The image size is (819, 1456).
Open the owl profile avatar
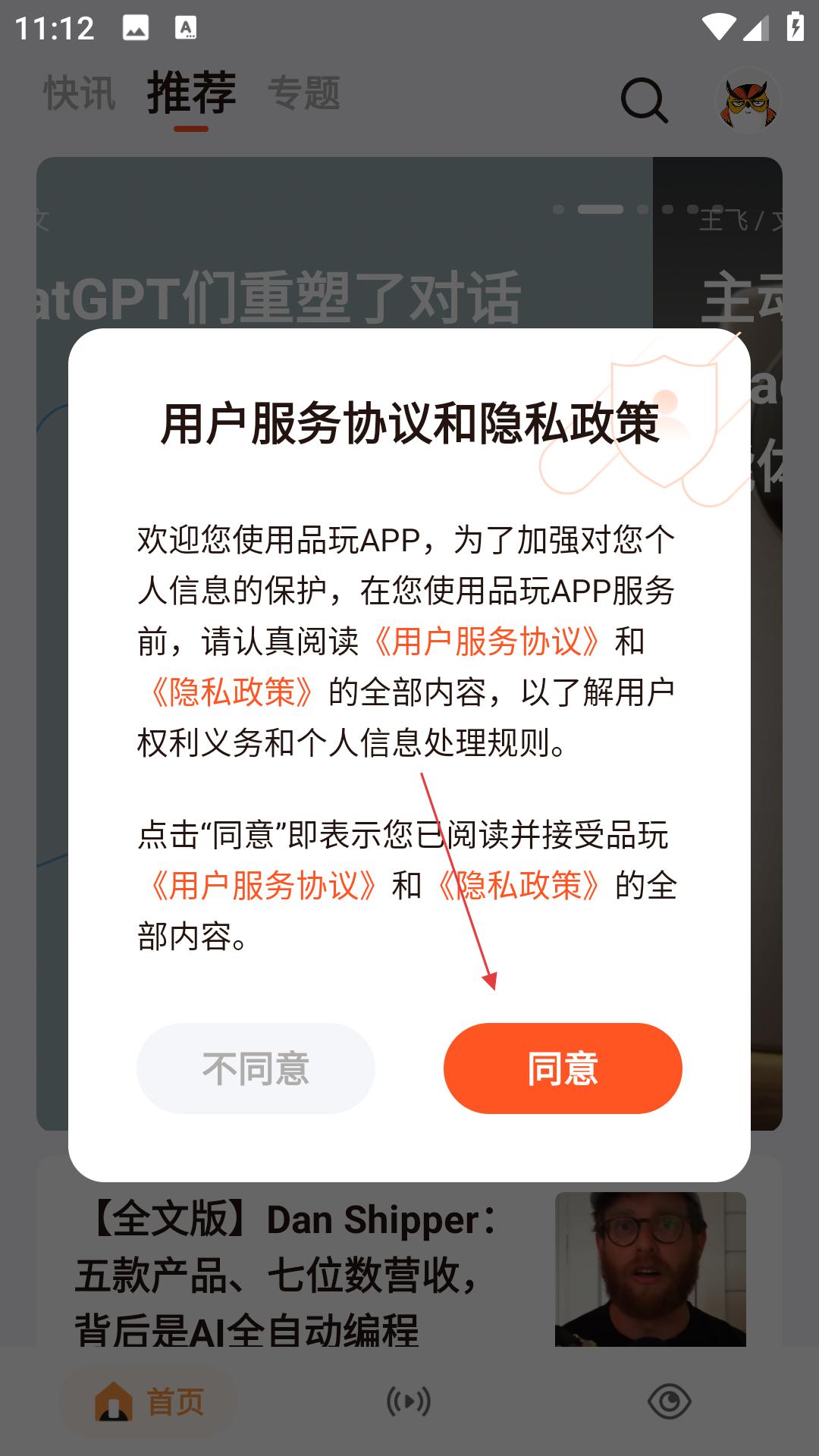pos(749,100)
